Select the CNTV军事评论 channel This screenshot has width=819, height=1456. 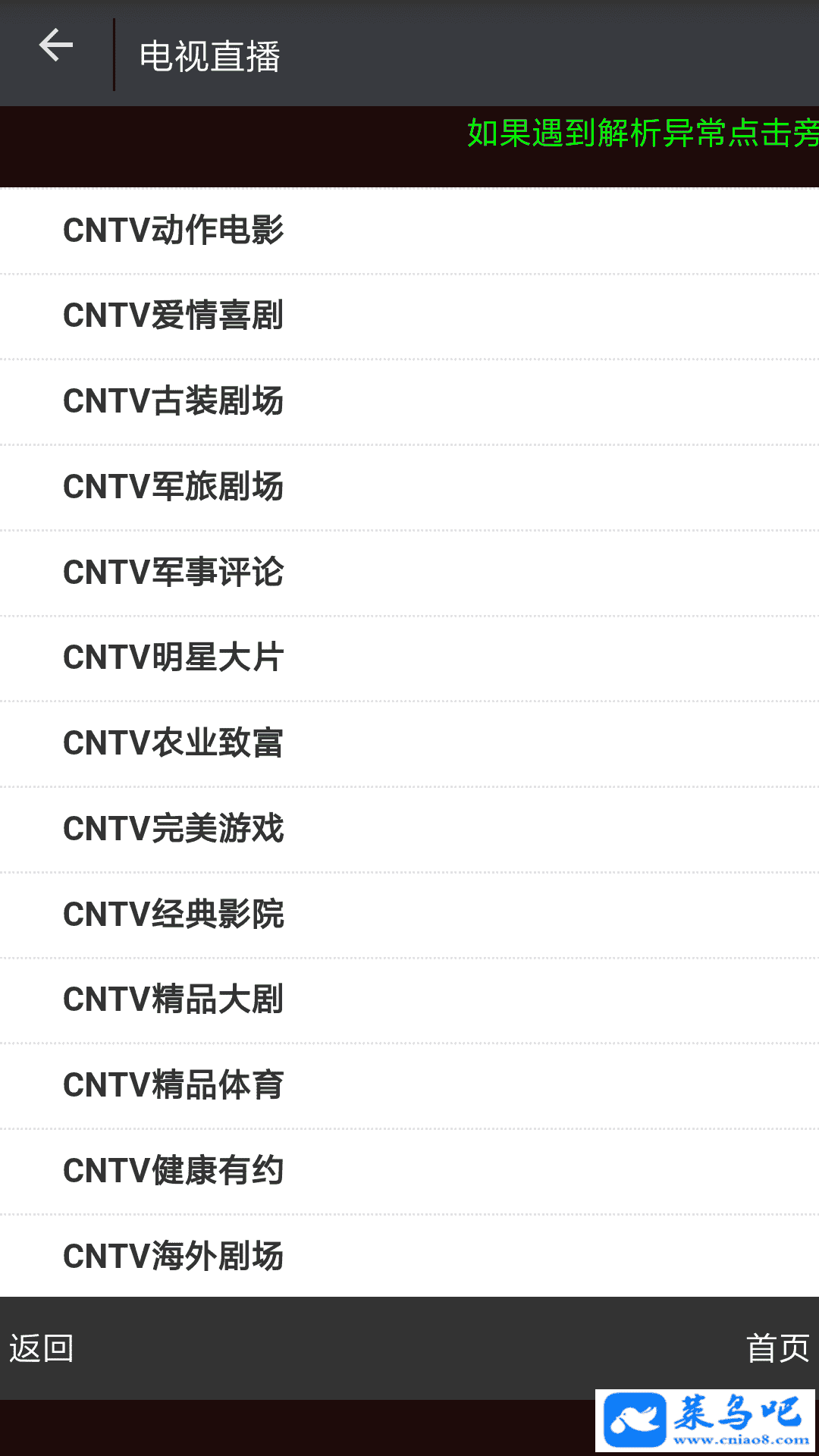(173, 573)
